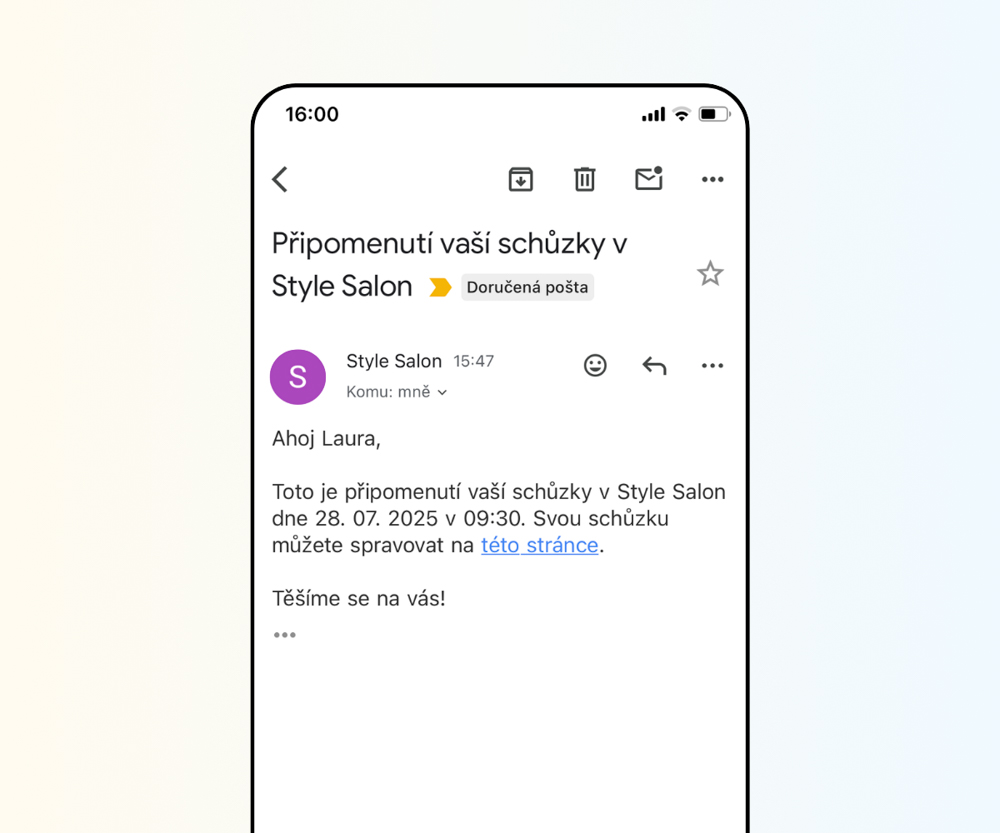Expand the Komu: mně recipient details
Image resolution: width=1000 pixels, height=833 pixels.
(397, 392)
